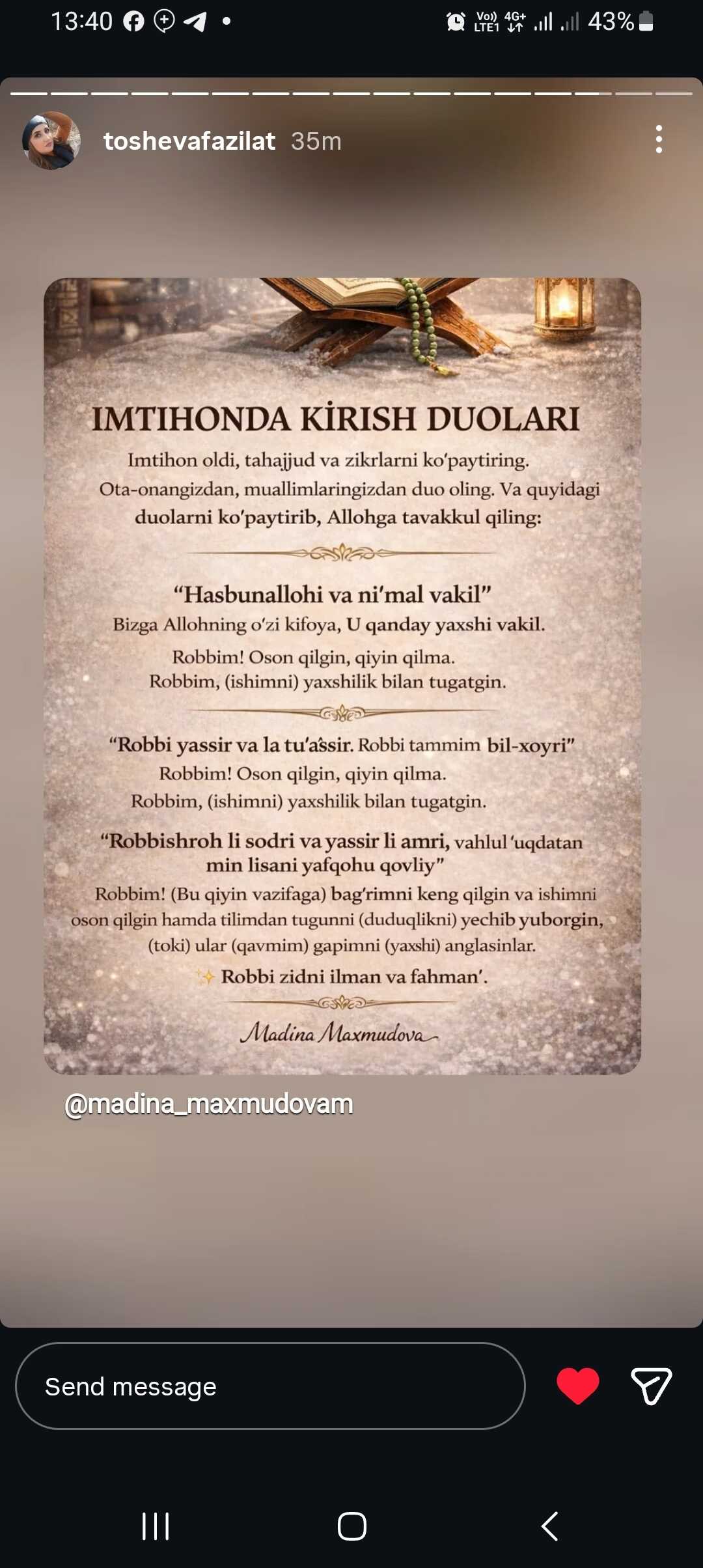Open the shared post from Madina Maxmudova
703x1568 pixels.
[x=342, y=676]
